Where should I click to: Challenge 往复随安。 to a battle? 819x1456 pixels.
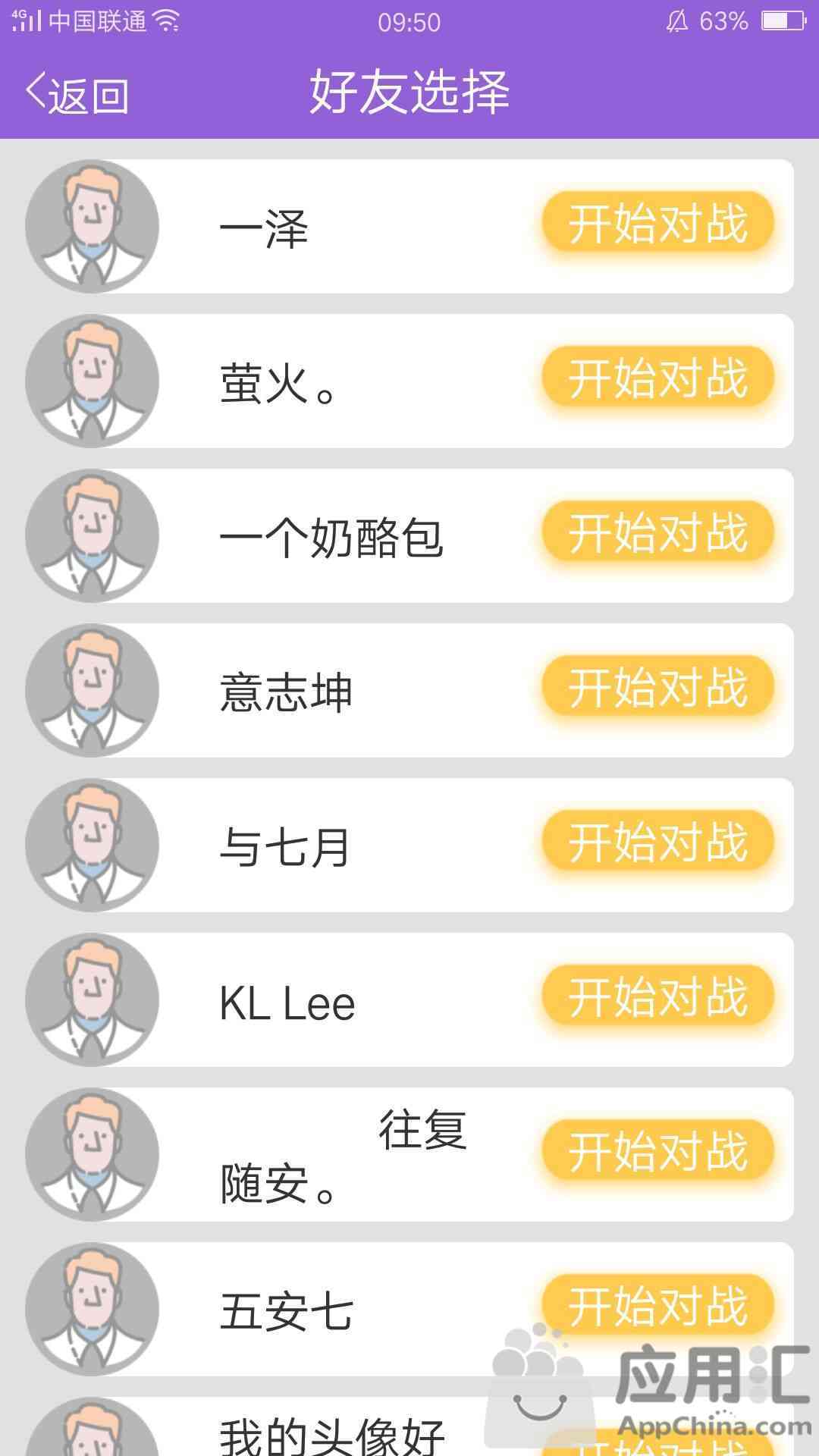(x=657, y=1151)
